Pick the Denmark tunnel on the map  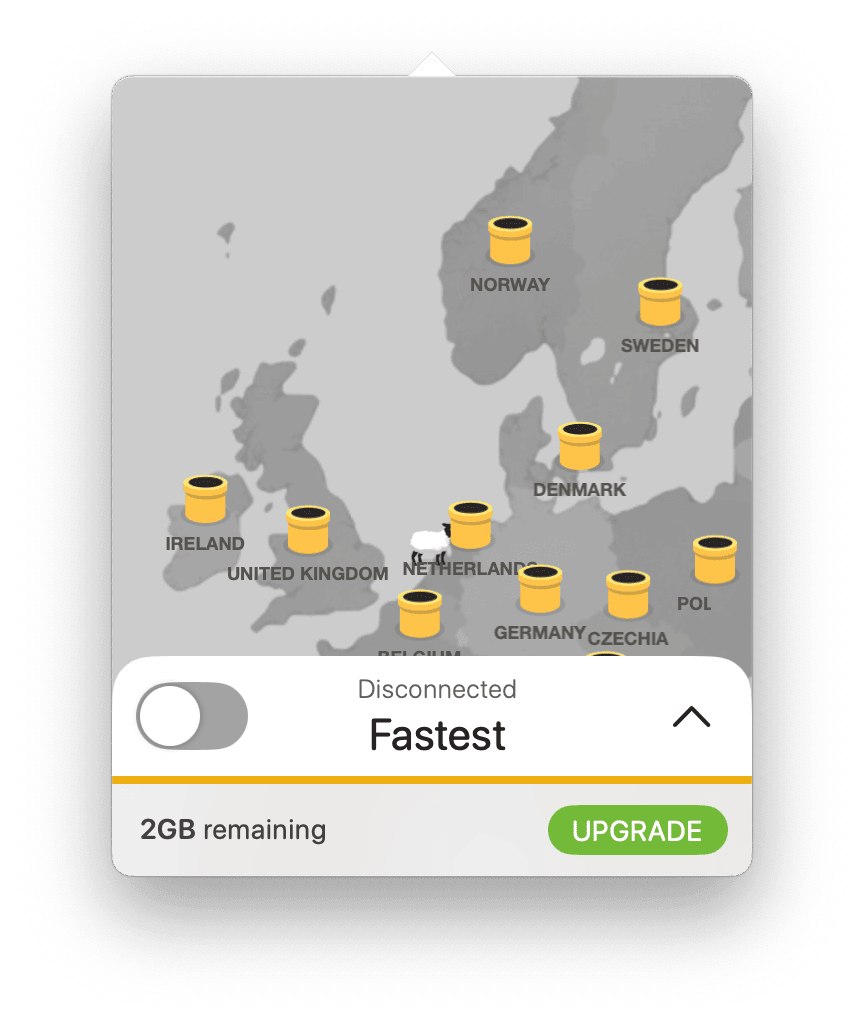[580, 446]
